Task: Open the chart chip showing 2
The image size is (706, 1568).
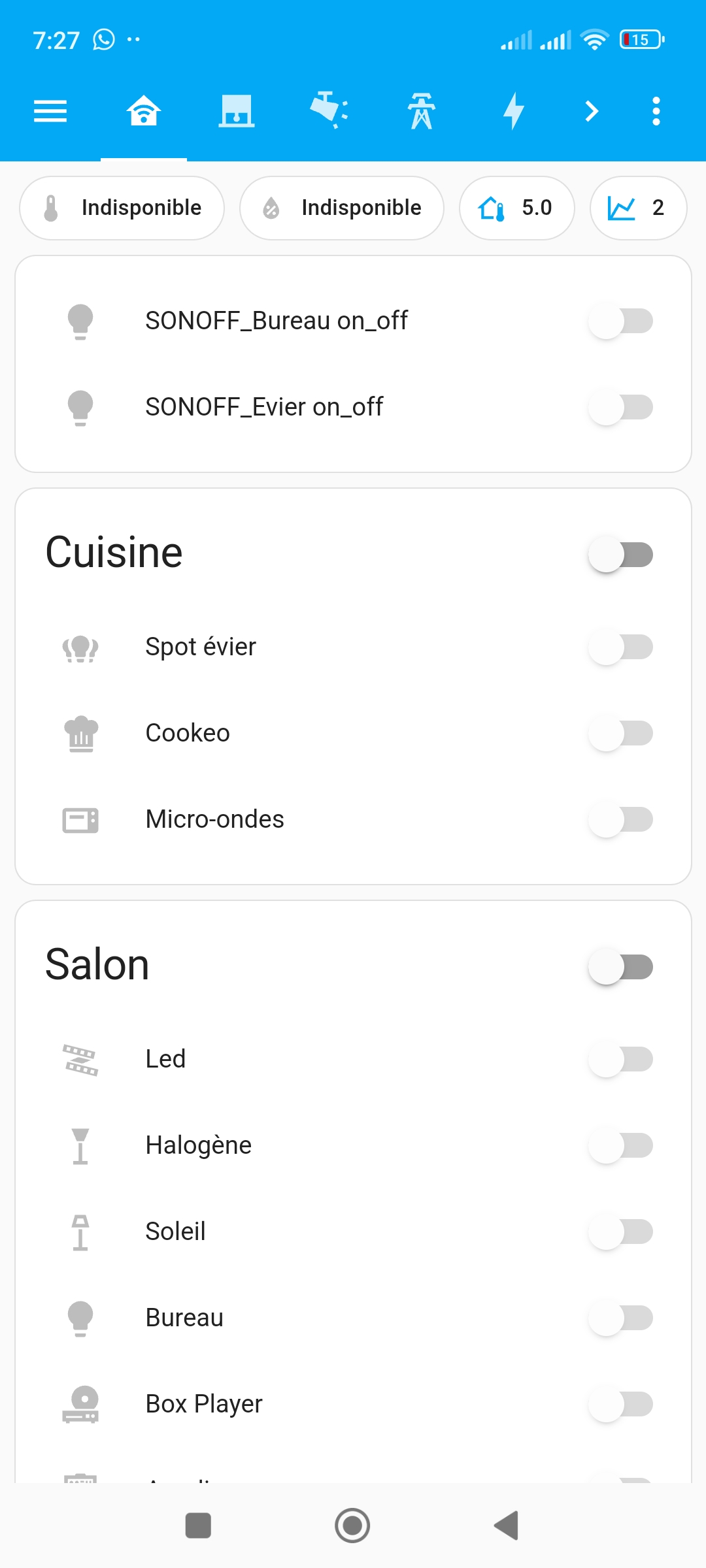Action: (x=638, y=208)
